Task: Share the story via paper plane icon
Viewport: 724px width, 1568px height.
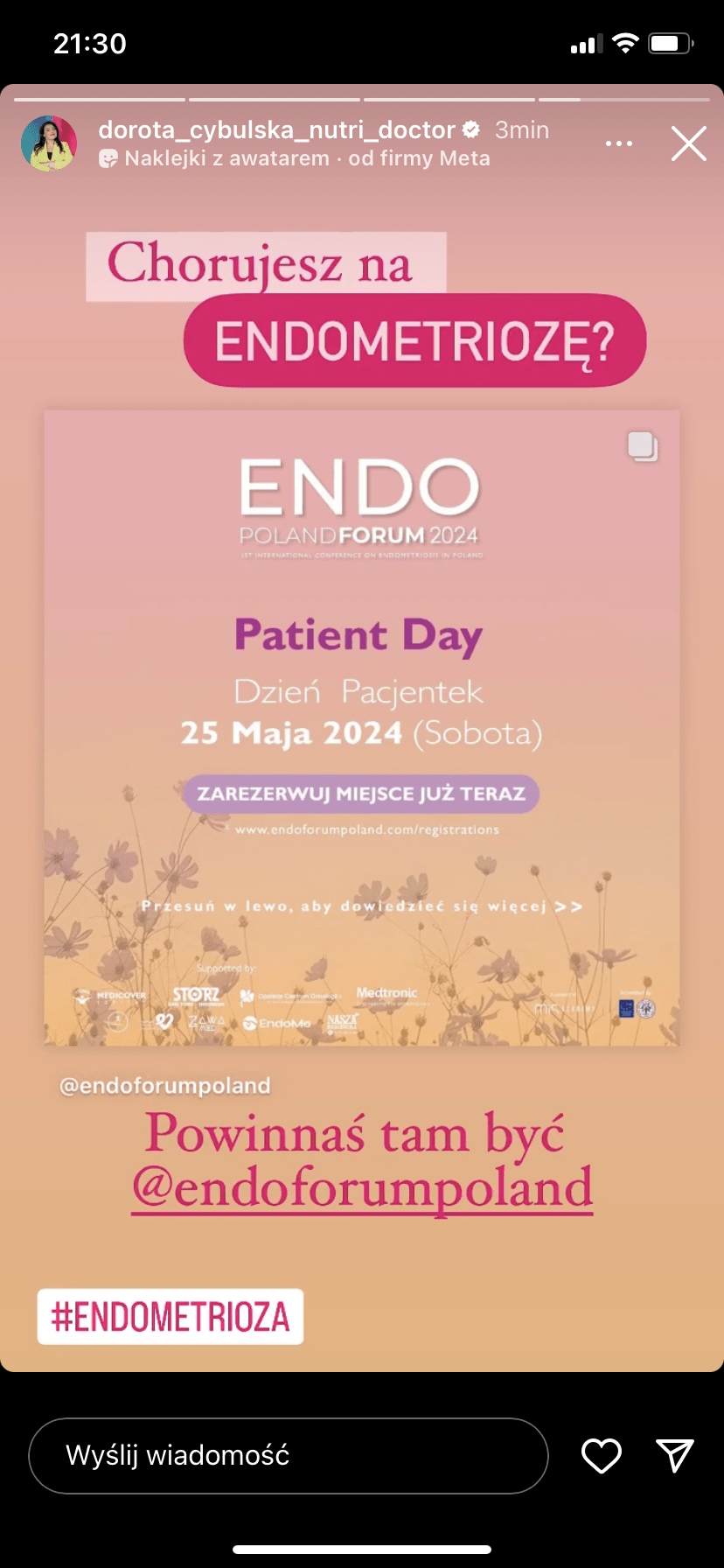Action: point(674,1455)
